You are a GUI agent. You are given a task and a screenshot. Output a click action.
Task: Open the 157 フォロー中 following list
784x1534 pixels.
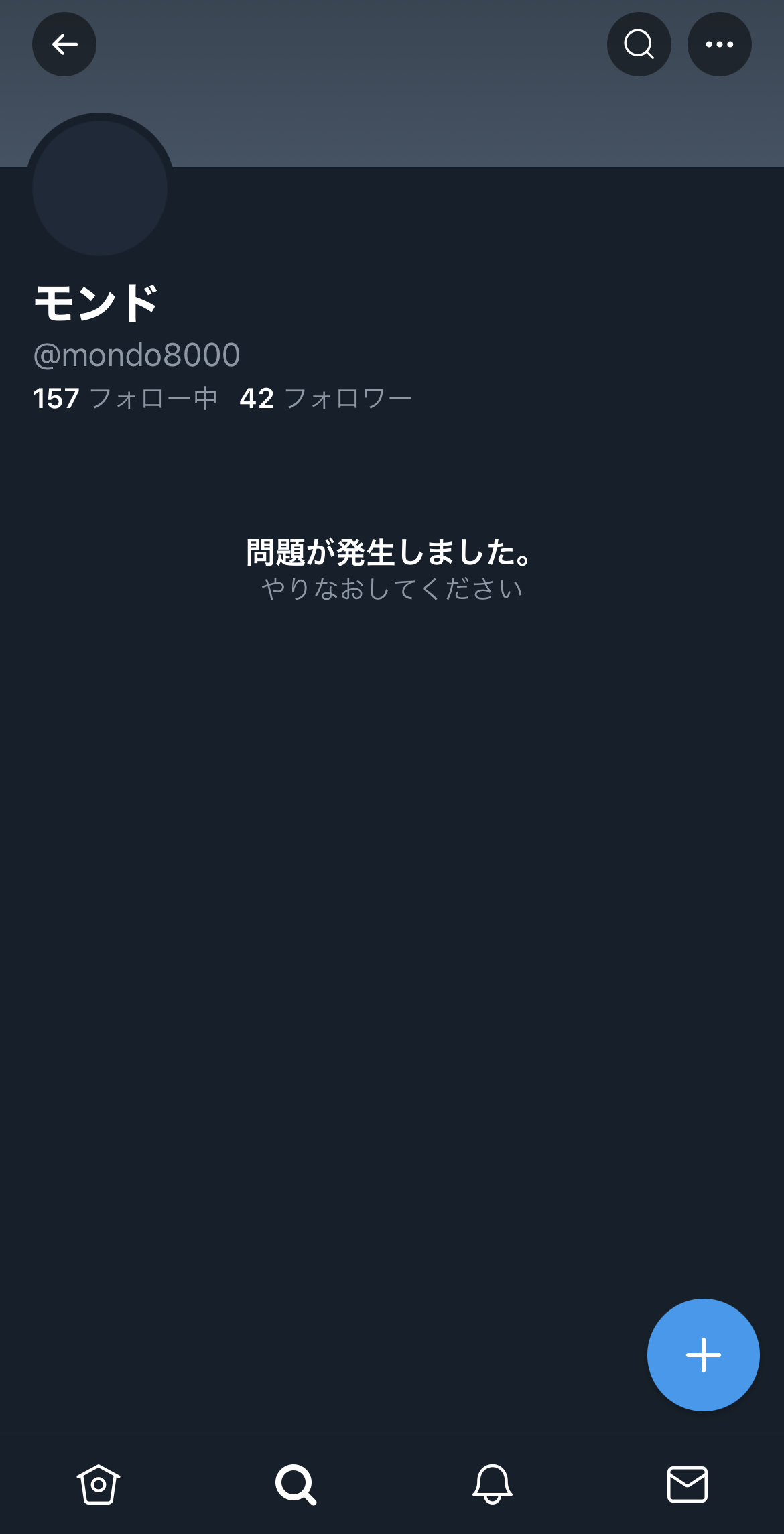[x=125, y=399]
